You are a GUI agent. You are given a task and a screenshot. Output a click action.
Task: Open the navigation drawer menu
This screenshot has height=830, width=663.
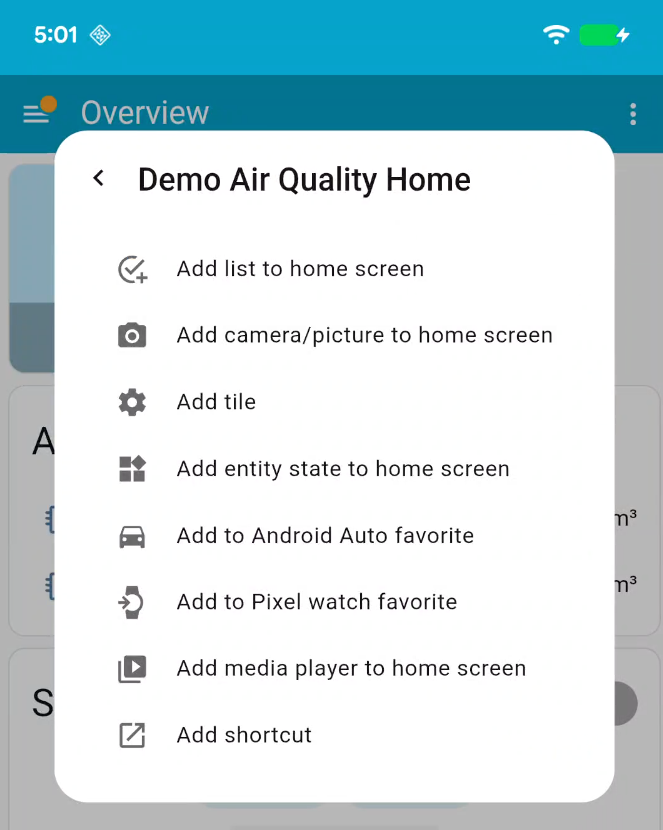[37, 114]
